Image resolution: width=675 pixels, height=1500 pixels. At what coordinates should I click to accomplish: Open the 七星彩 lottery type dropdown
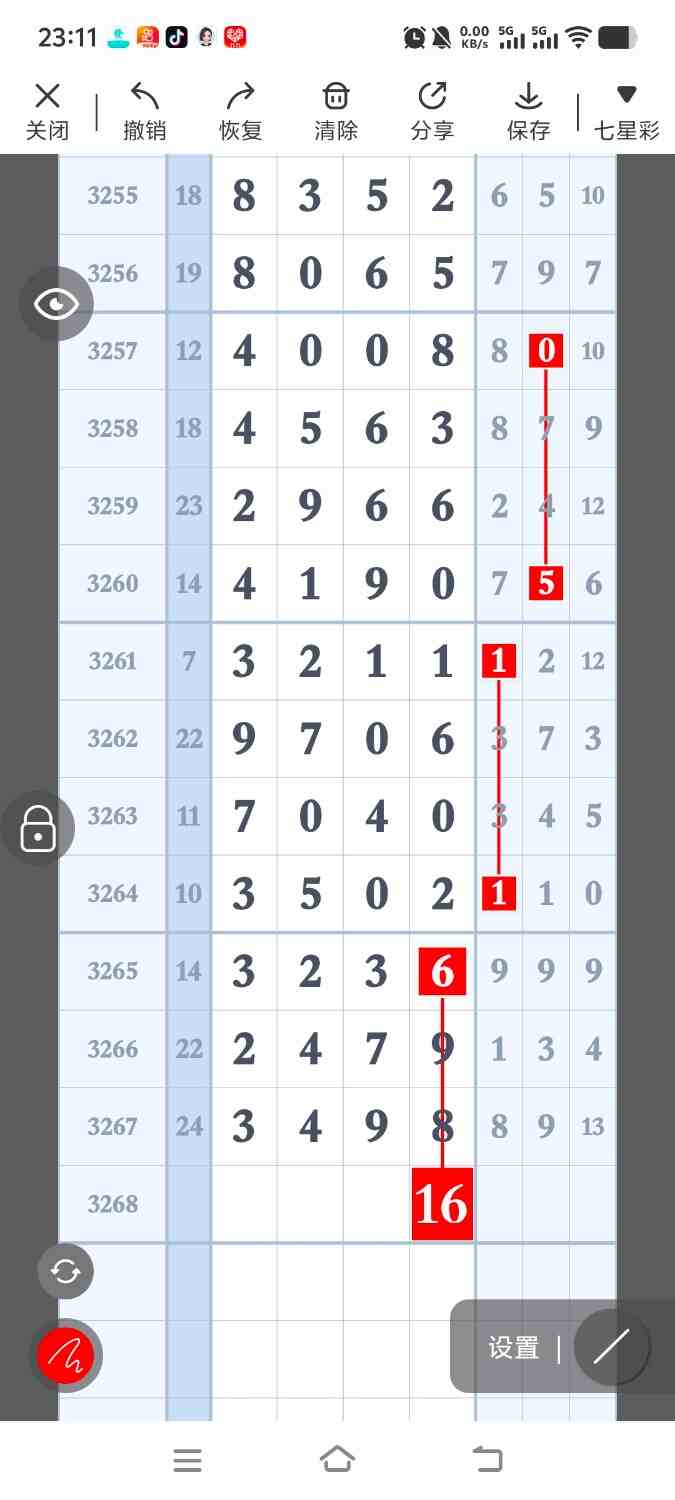coord(626,111)
